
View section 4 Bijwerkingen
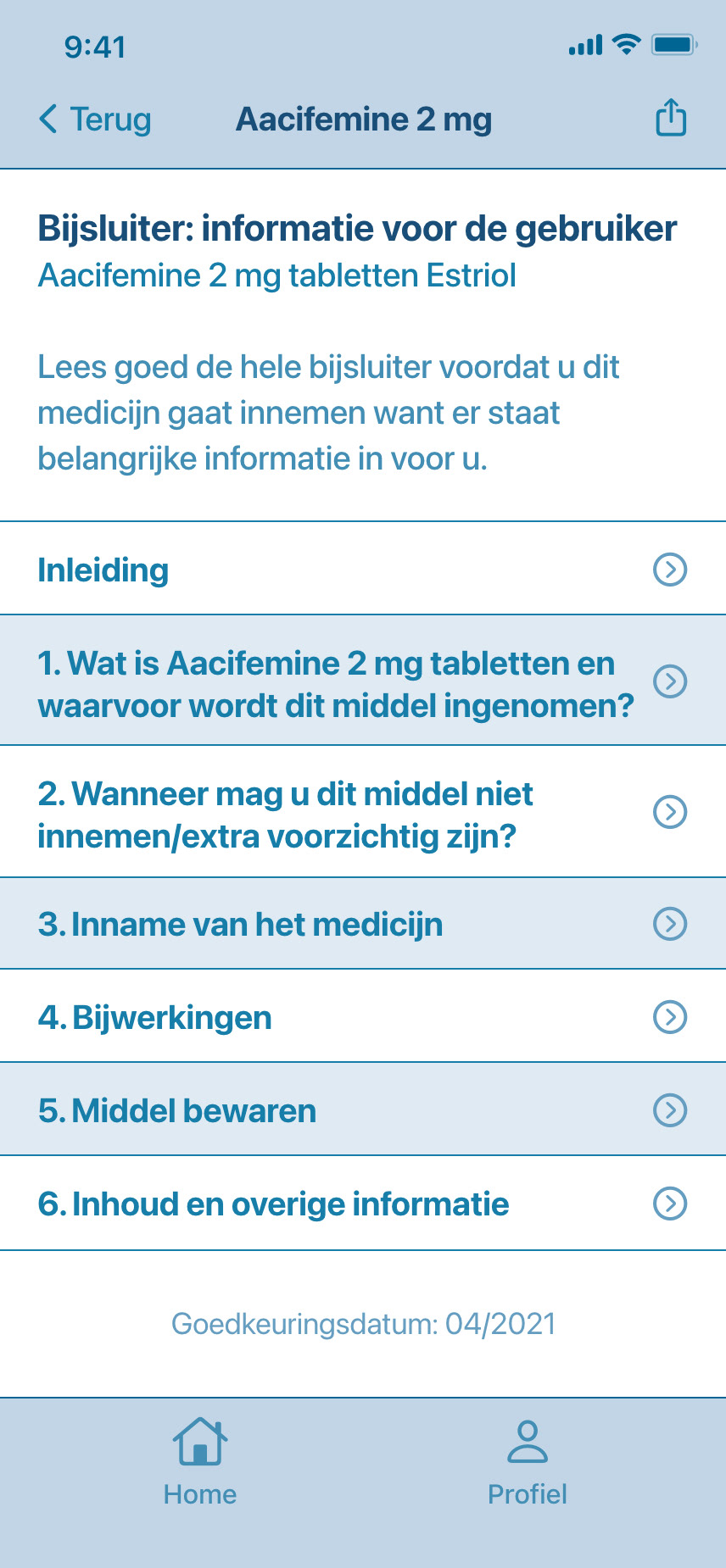point(363,1017)
